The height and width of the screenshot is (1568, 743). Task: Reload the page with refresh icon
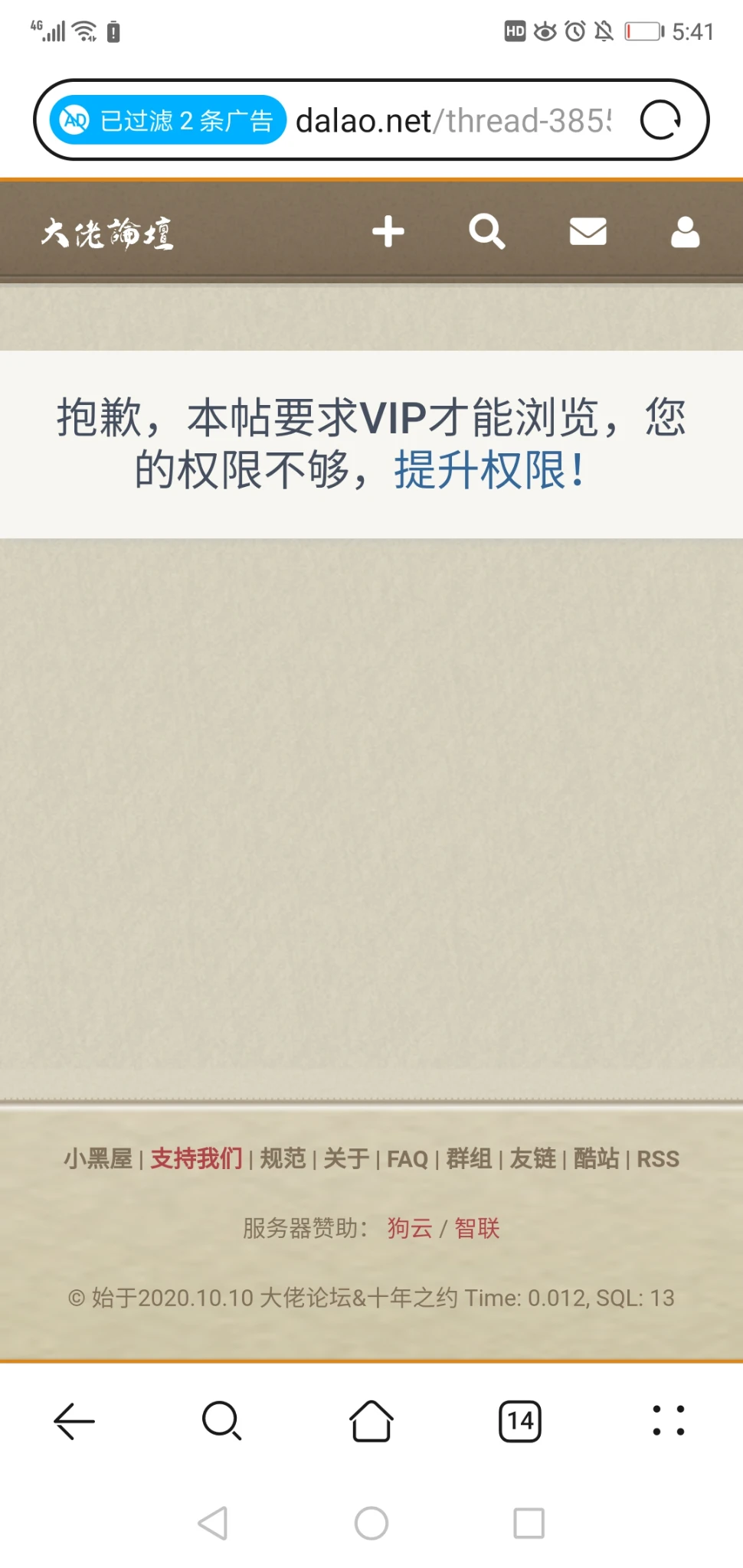660,120
